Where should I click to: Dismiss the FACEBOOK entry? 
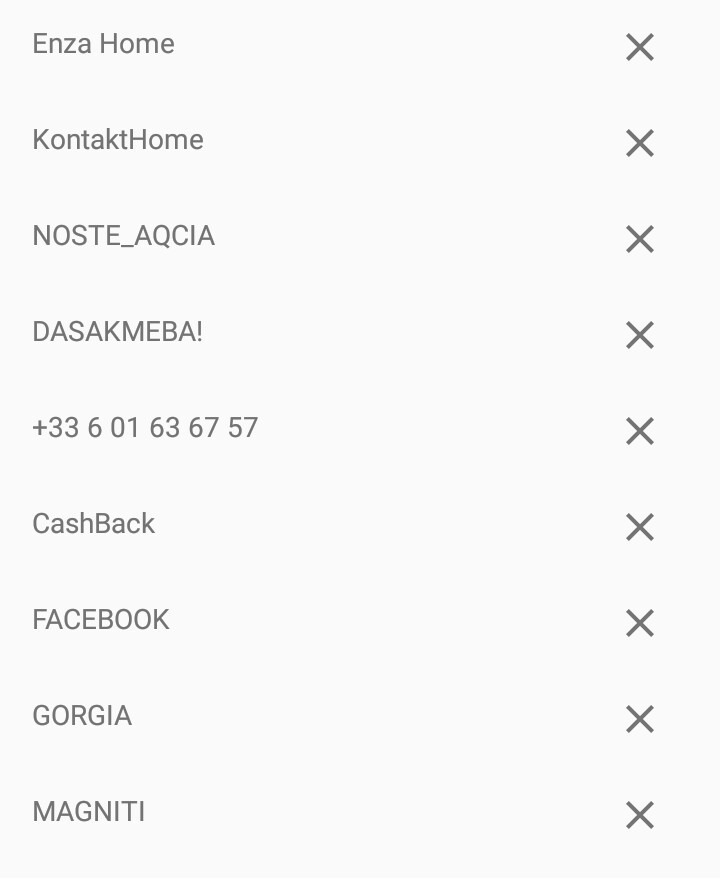click(x=640, y=623)
